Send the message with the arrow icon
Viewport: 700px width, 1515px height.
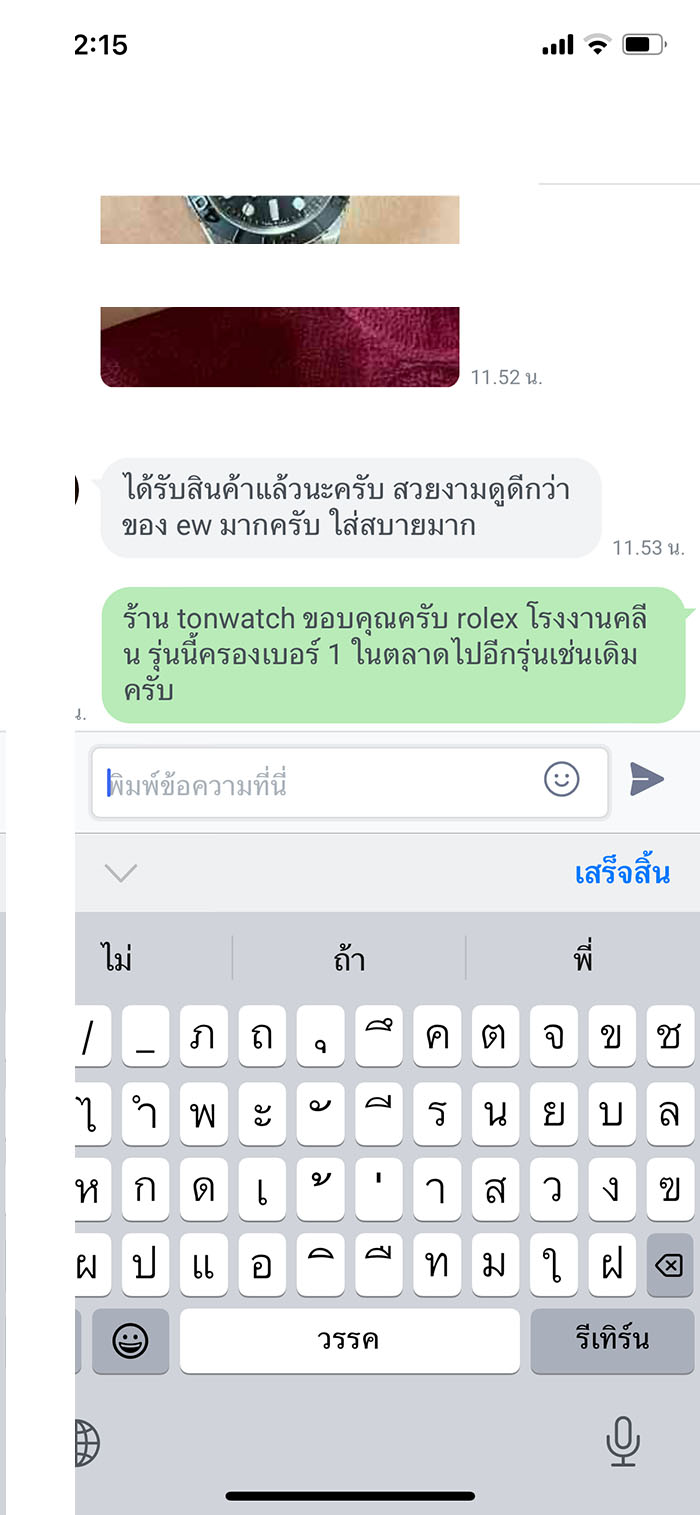tap(647, 779)
